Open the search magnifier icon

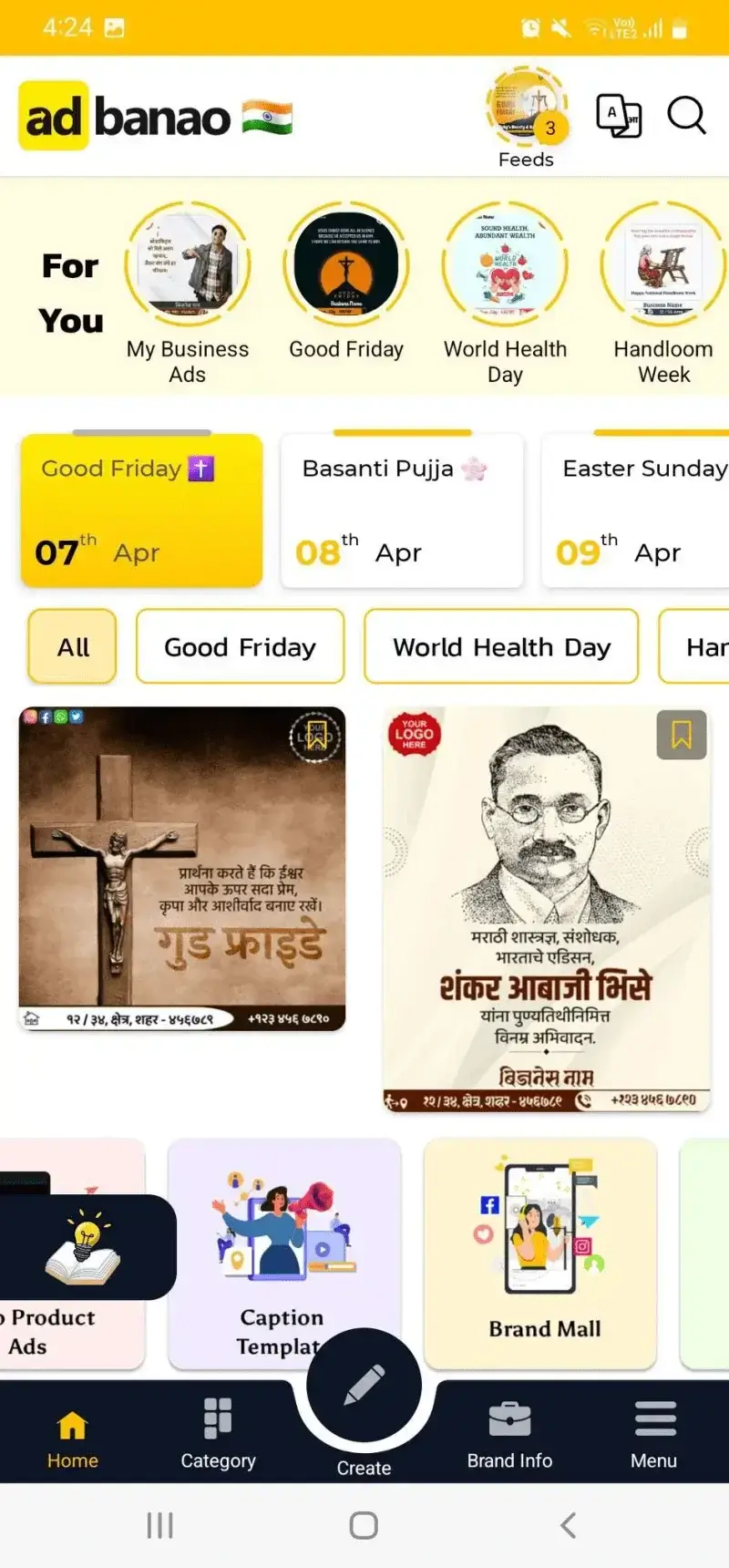pos(686,116)
